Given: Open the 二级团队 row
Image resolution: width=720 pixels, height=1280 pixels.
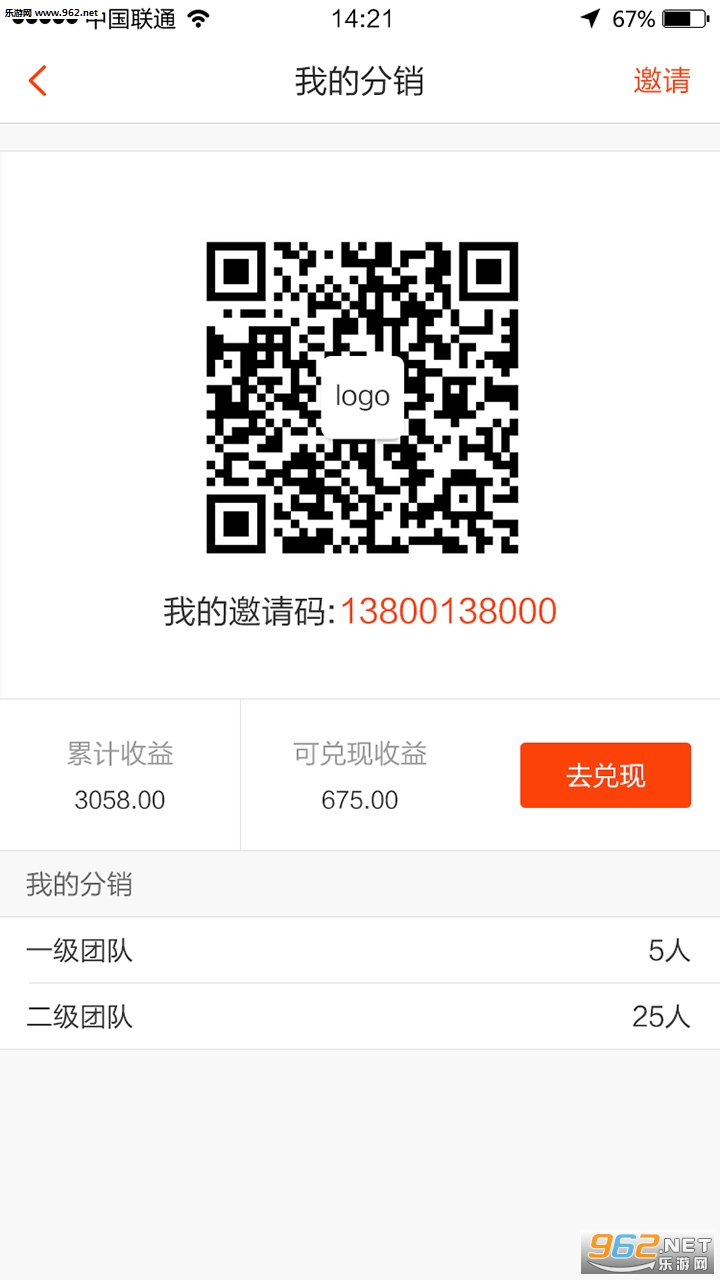Looking at the screenshot, I should (x=360, y=1017).
